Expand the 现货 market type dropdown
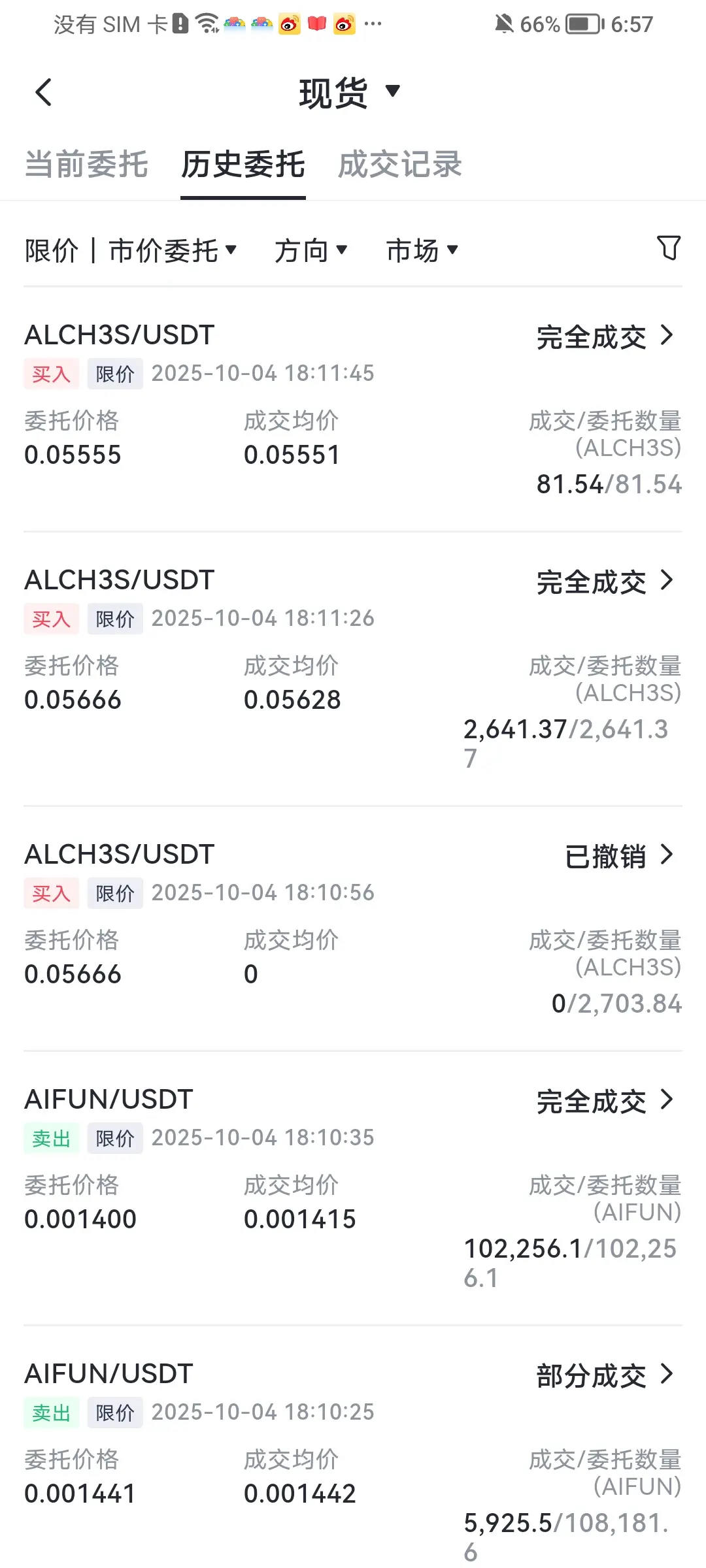Viewport: 706px width, 1568px height. tap(348, 92)
